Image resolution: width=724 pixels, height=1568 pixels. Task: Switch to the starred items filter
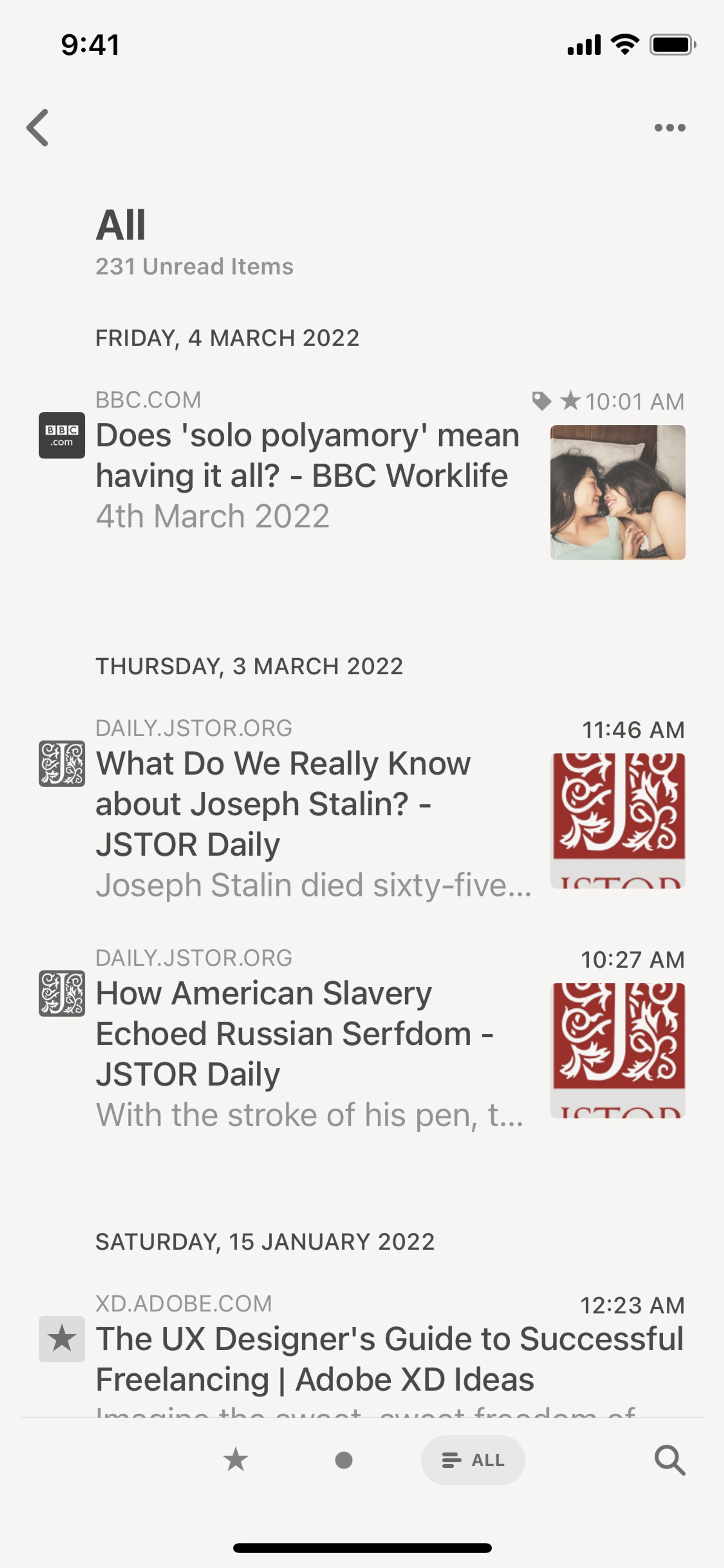pos(236,1460)
